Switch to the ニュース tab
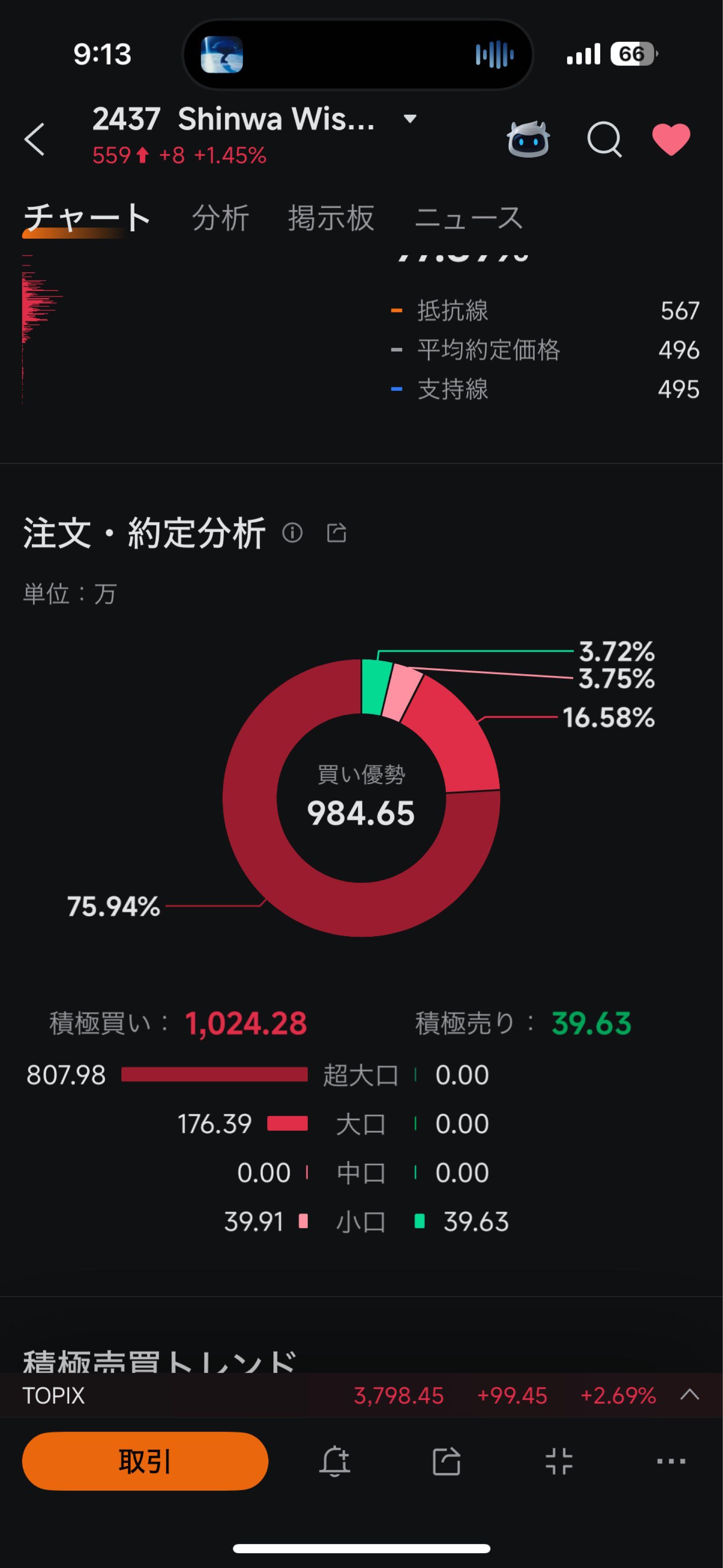This screenshot has width=723, height=1568. (468, 218)
